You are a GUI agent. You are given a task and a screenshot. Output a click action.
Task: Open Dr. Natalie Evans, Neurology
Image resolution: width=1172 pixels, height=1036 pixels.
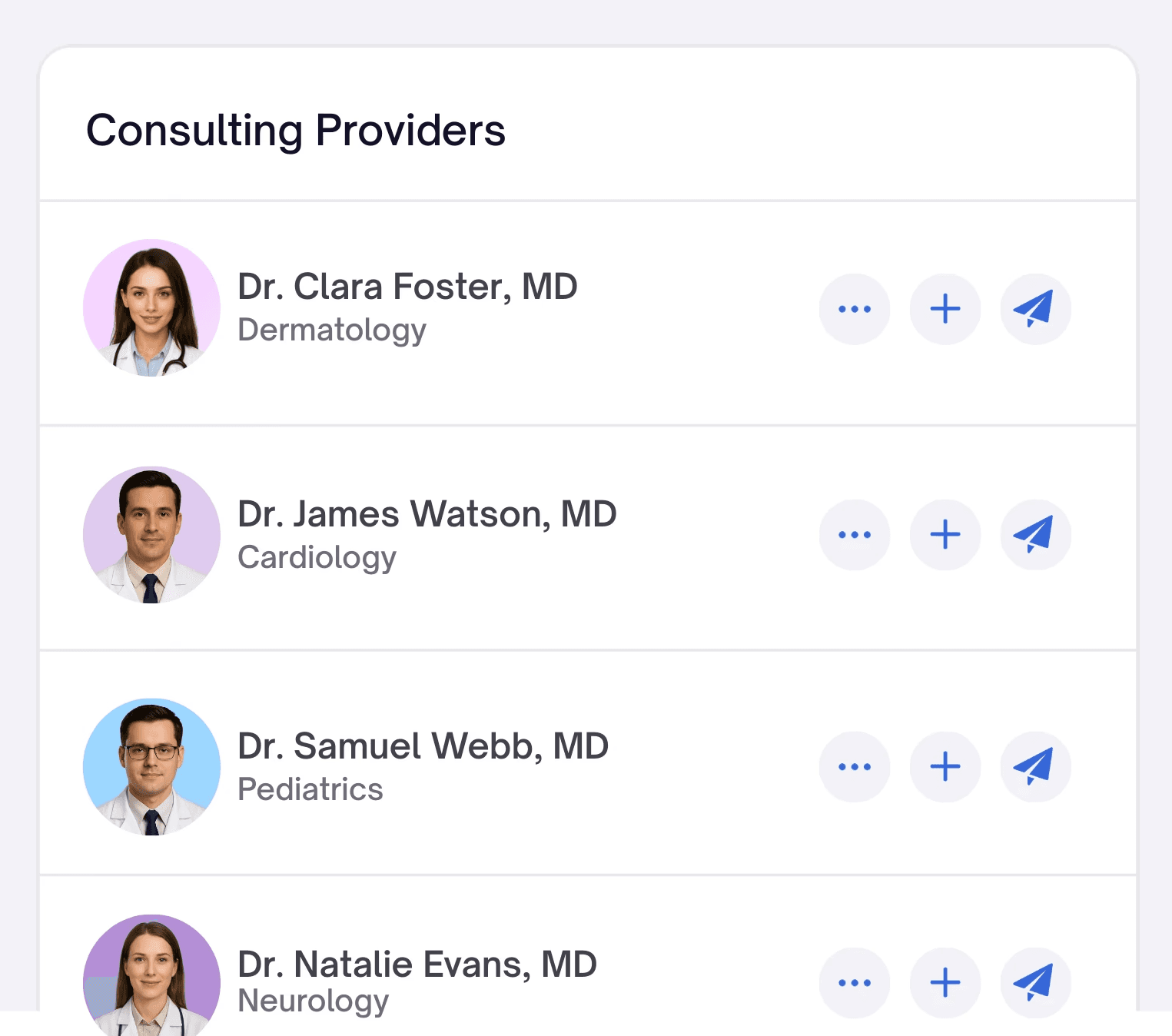click(x=417, y=965)
